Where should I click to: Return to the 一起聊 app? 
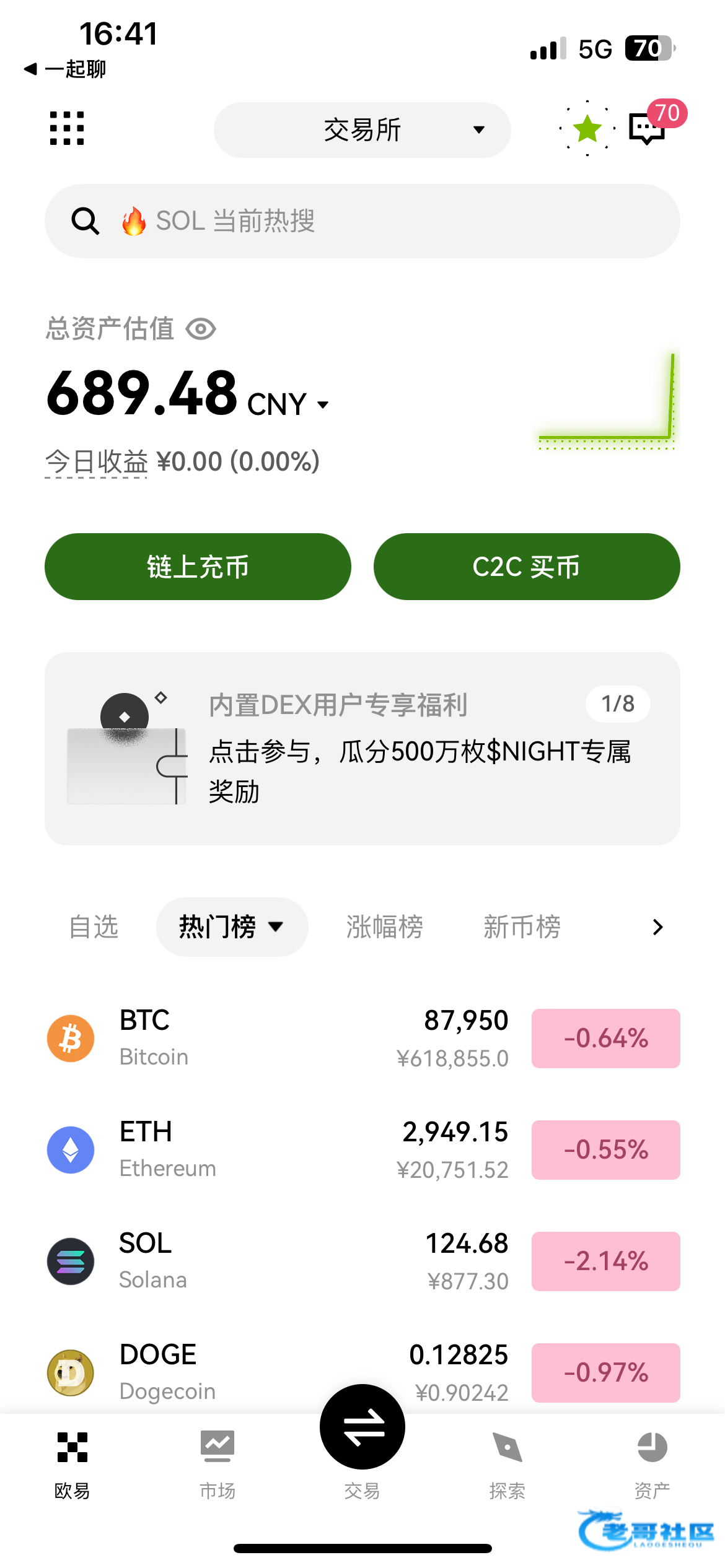[66, 69]
